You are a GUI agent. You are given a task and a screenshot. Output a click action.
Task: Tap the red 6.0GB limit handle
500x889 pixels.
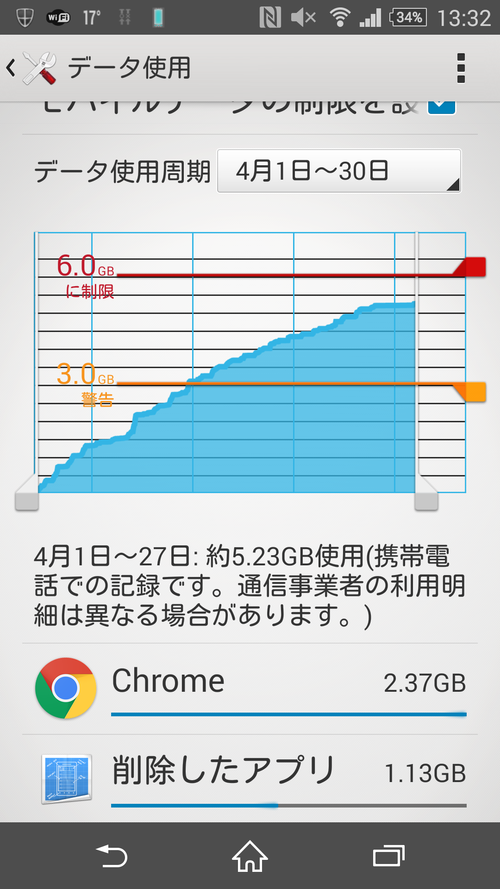tap(470, 266)
